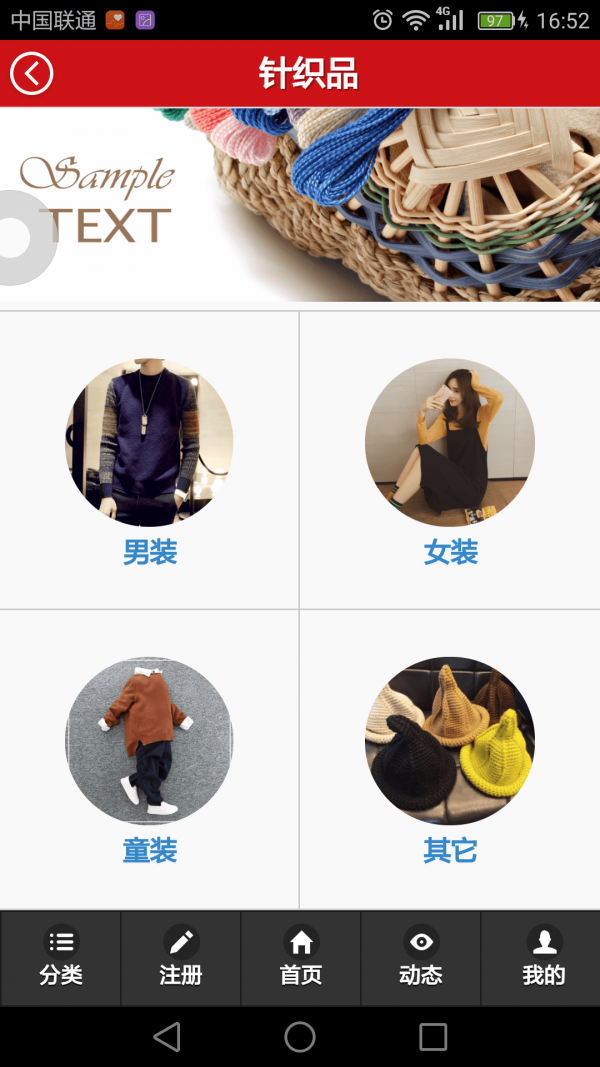Go back using the circled arrow
Screen dimensions: 600x1067
coord(31,74)
